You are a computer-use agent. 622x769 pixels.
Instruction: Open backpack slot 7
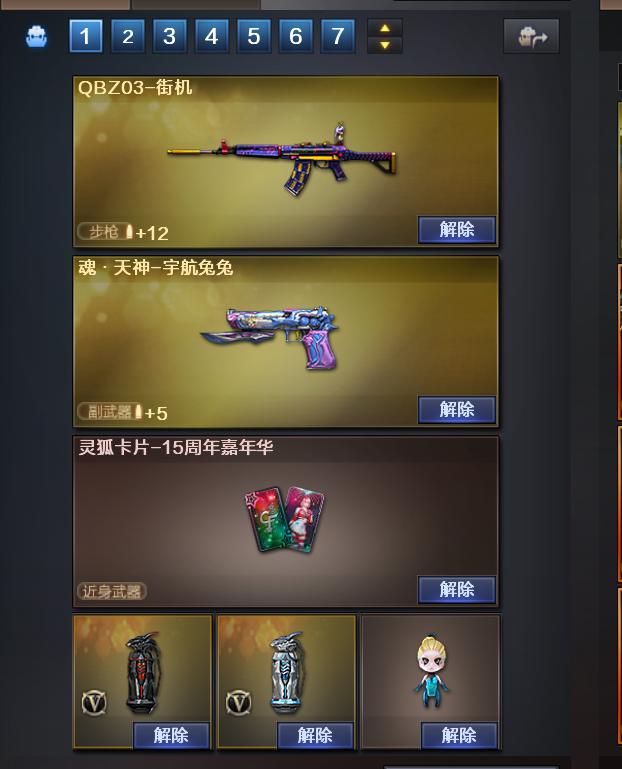[x=337, y=36]
